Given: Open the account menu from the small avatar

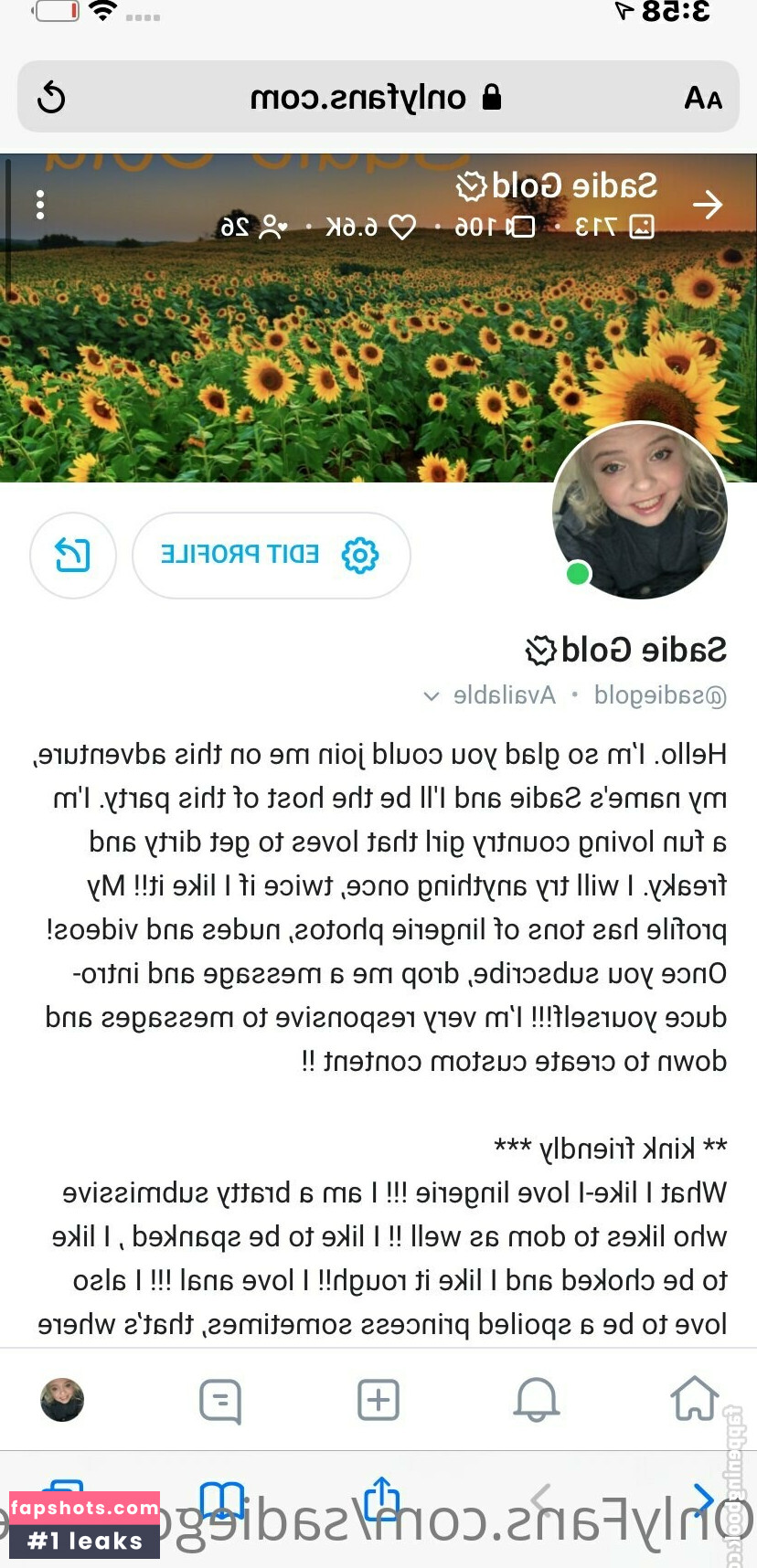Looking at the screenshot, I should click(62, 1400).
